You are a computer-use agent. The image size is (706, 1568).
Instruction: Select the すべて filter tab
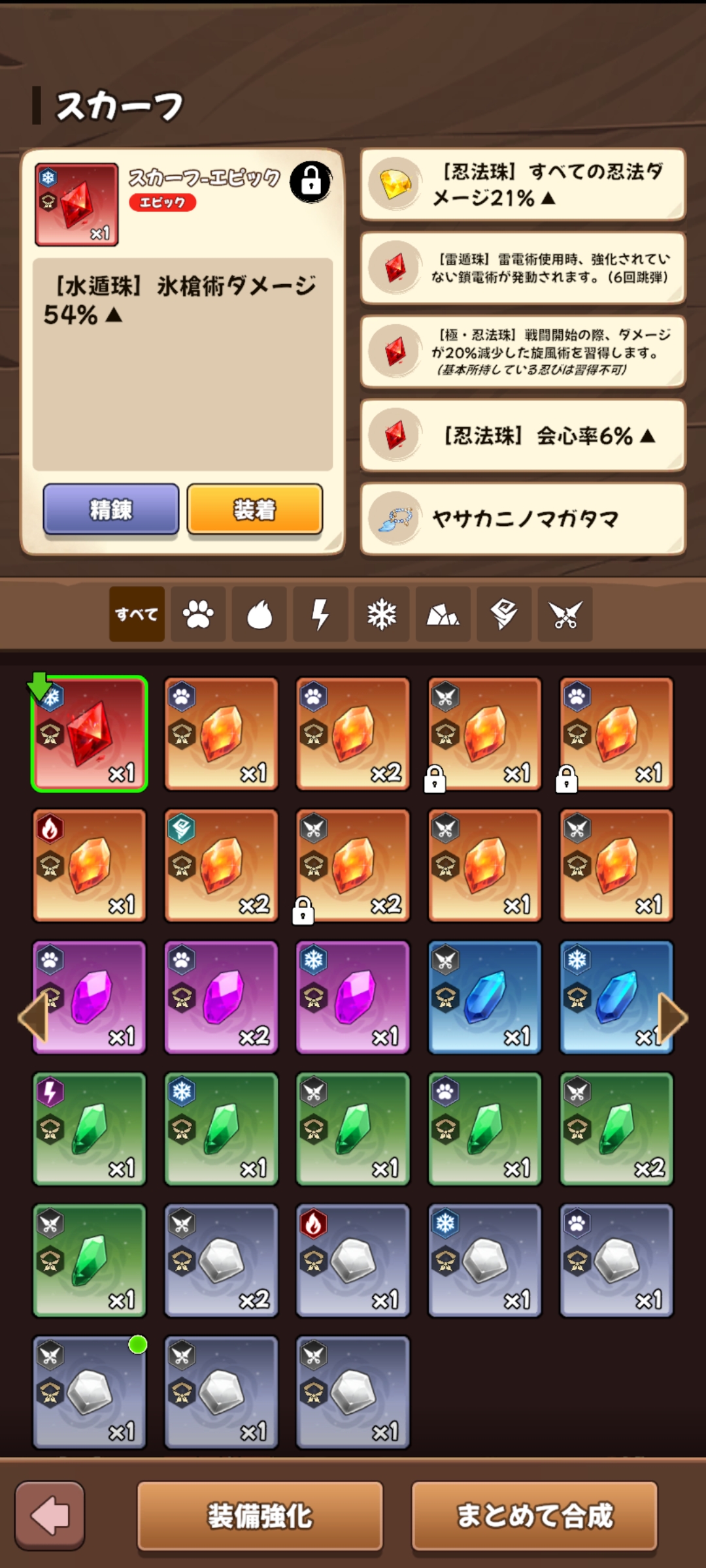click(x=136, y=614)
